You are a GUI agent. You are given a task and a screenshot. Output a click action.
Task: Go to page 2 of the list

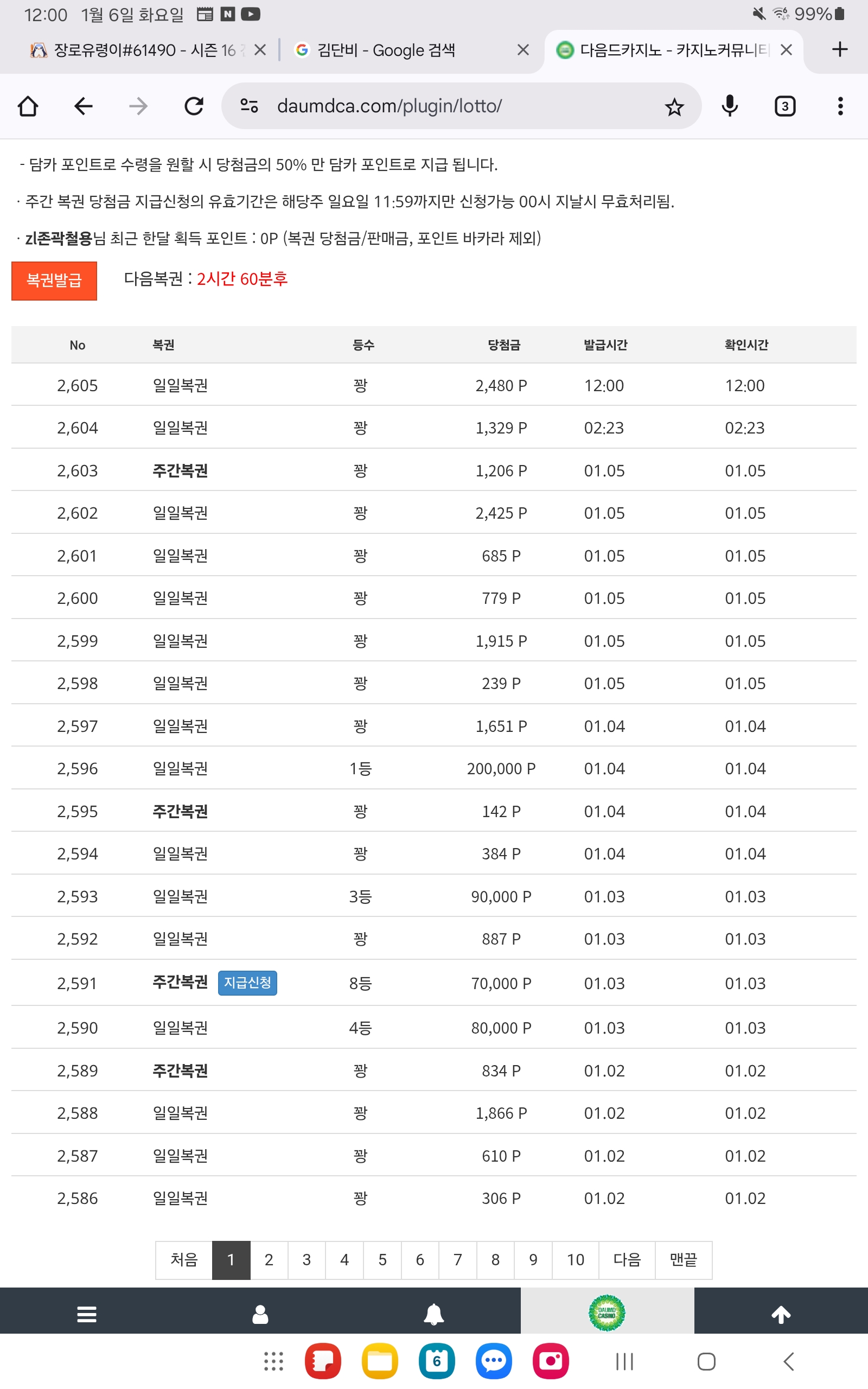coord(269,1260)
